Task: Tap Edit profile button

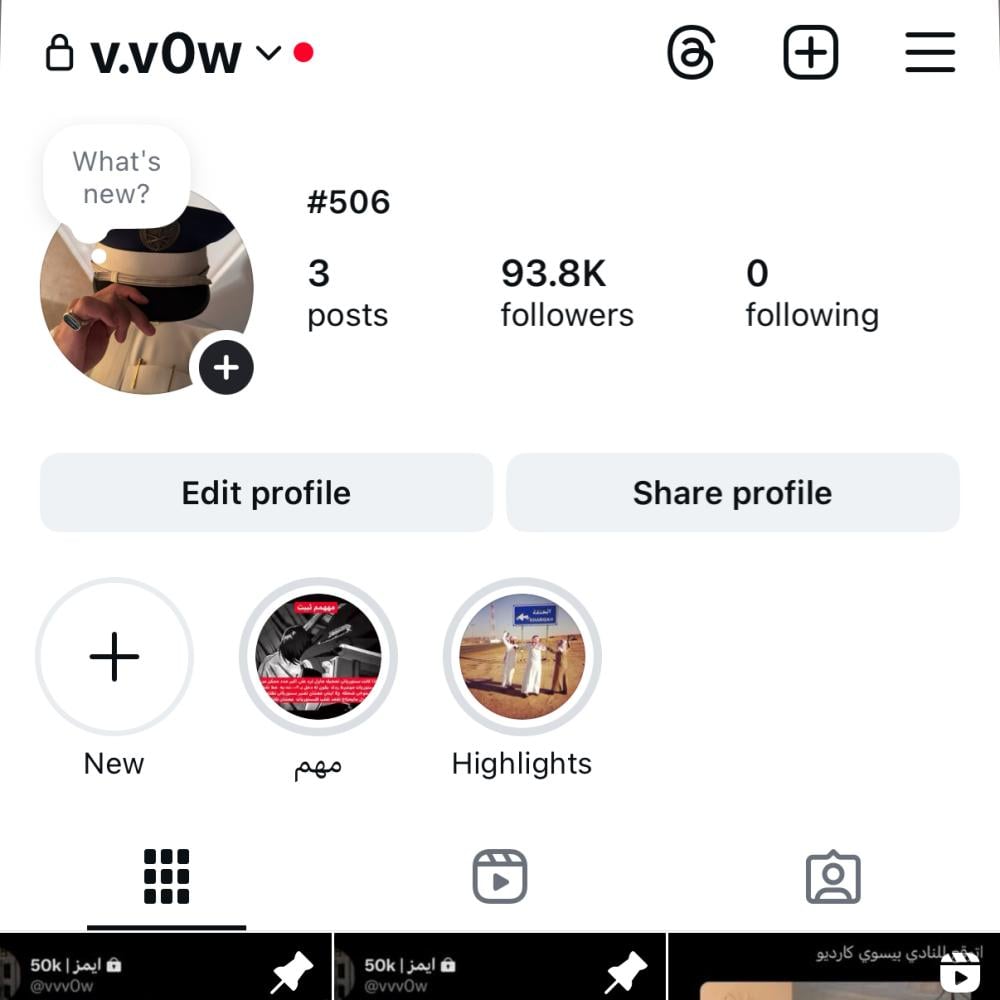Action: pos(266,492)
